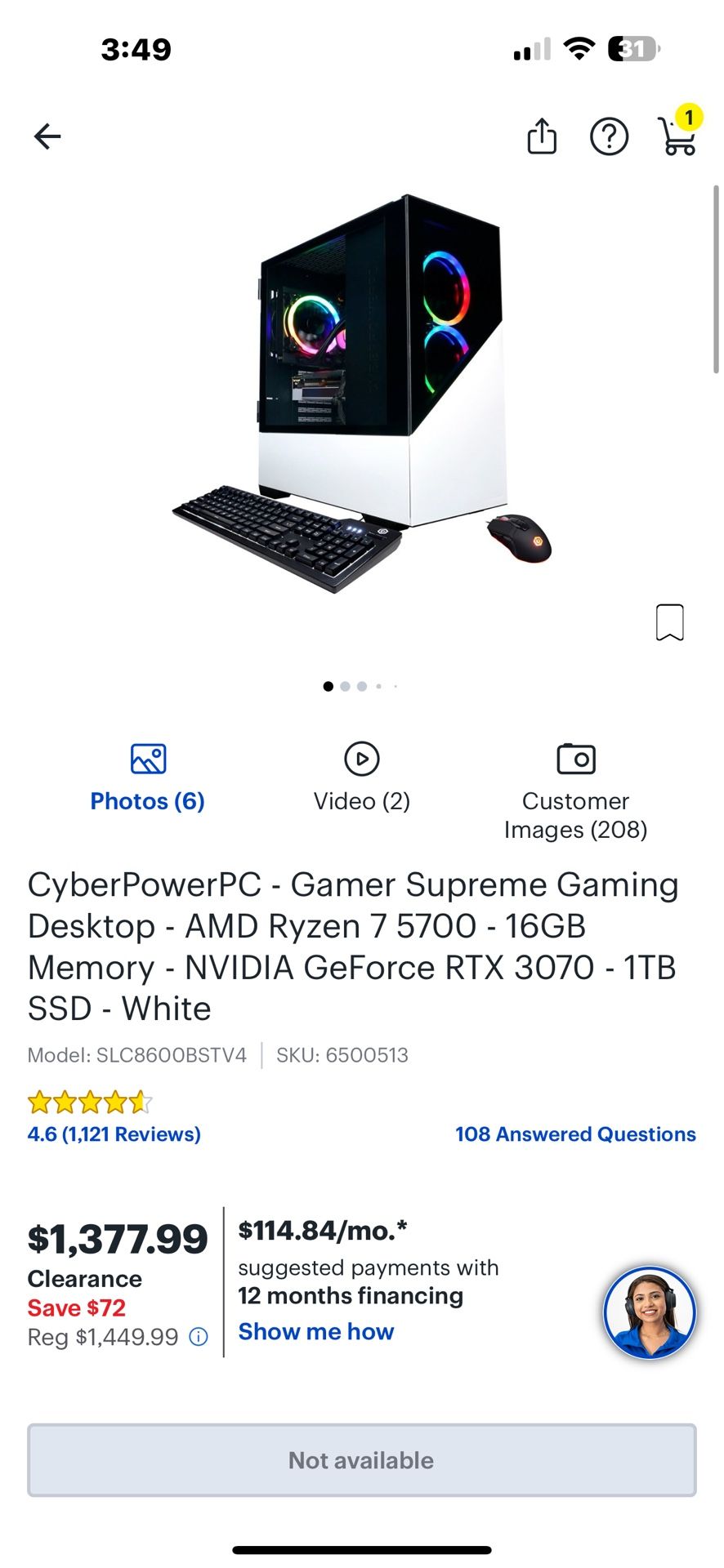Share this gaming desktop product

coord(542,136)
